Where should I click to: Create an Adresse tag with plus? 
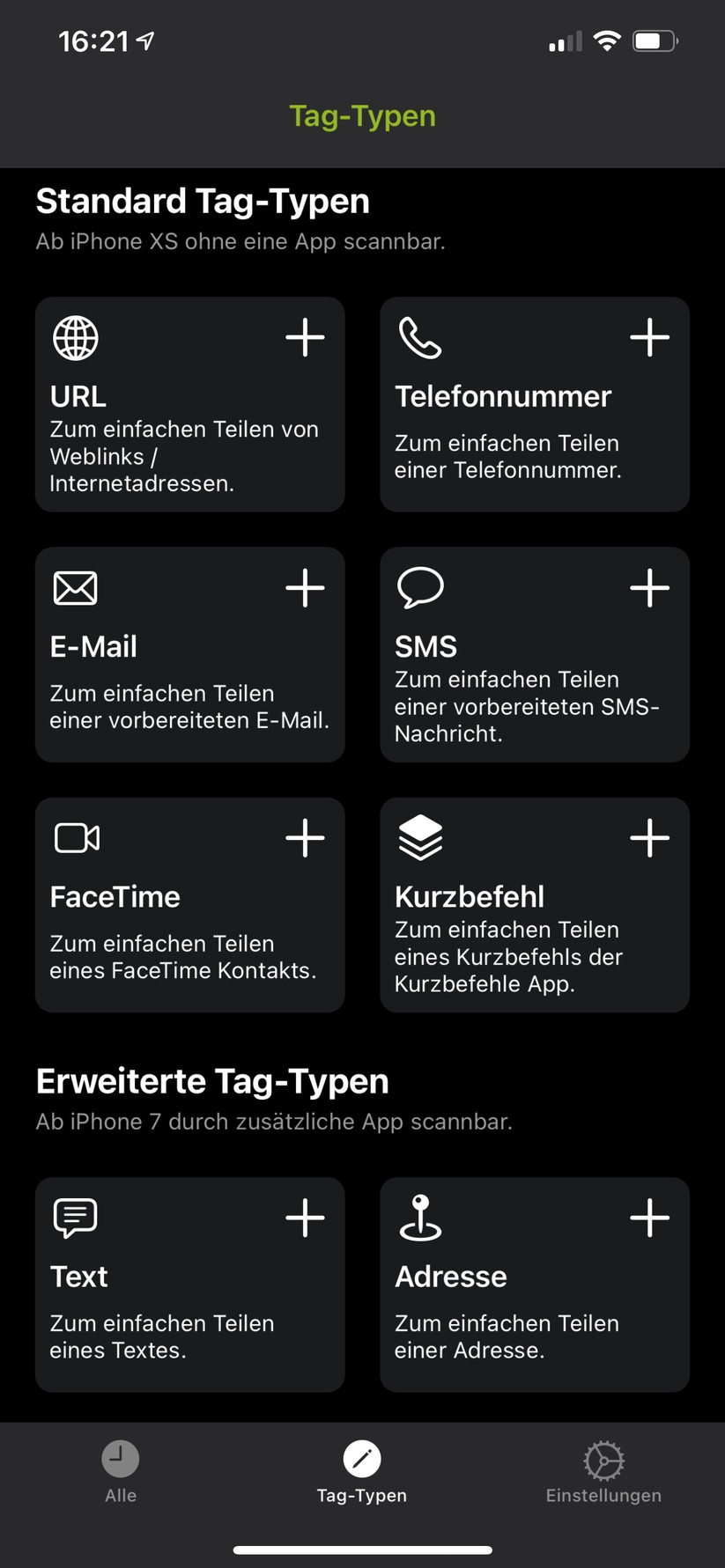pos(650,1218)
